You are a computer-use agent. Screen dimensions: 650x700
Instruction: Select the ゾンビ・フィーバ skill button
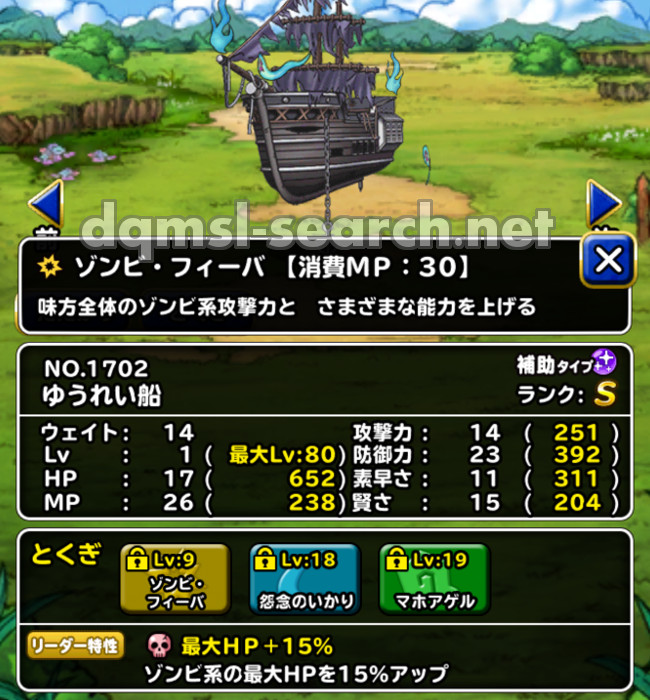(x=174, y=579)
